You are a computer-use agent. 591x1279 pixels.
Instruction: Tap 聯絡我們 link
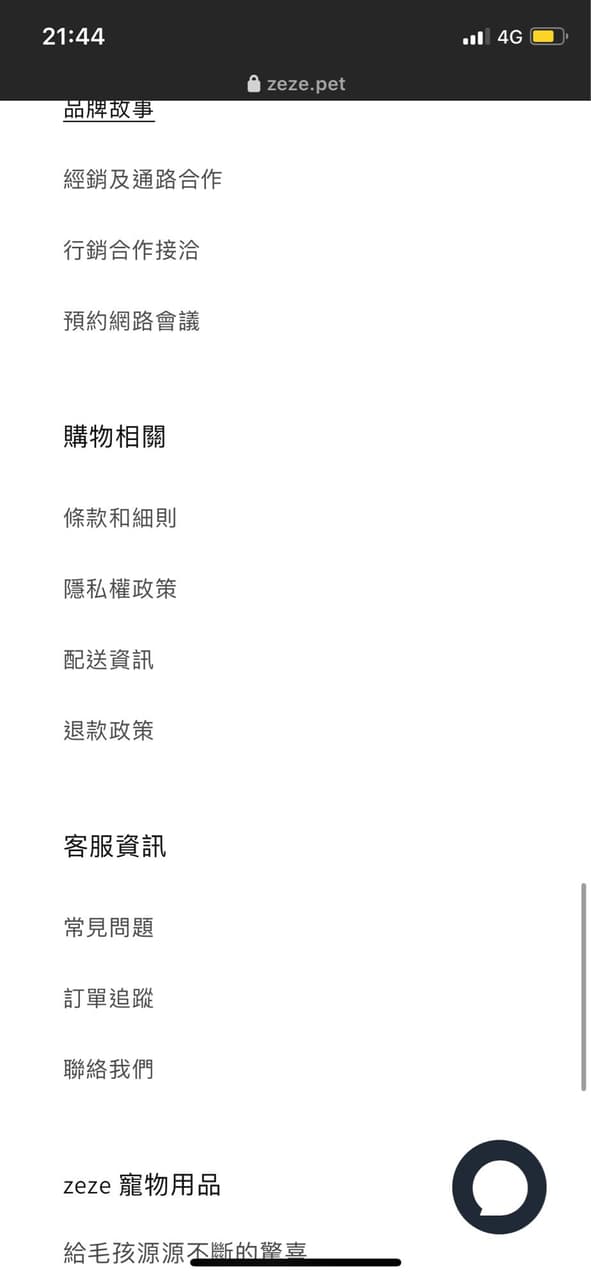109,1070
